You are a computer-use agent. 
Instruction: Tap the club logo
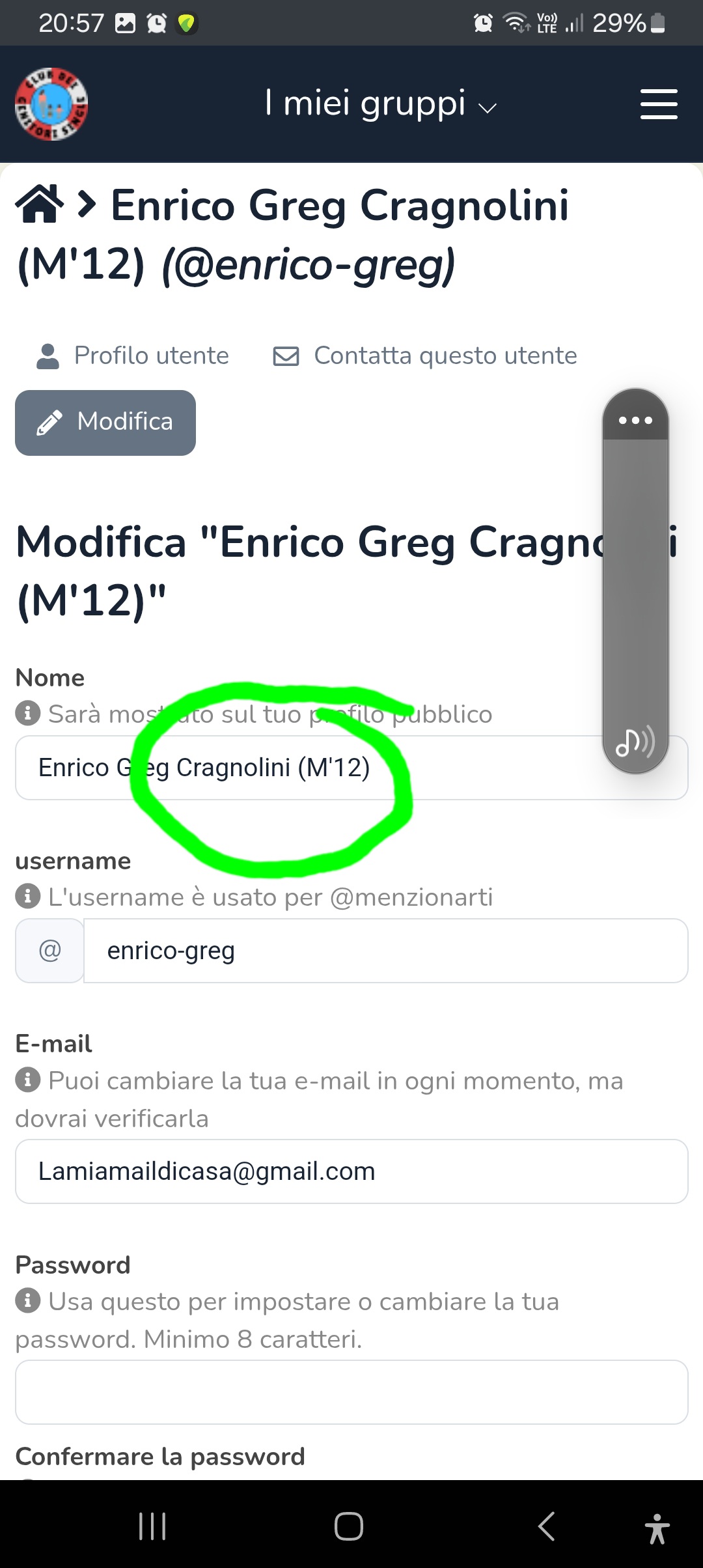coord(51,104)
